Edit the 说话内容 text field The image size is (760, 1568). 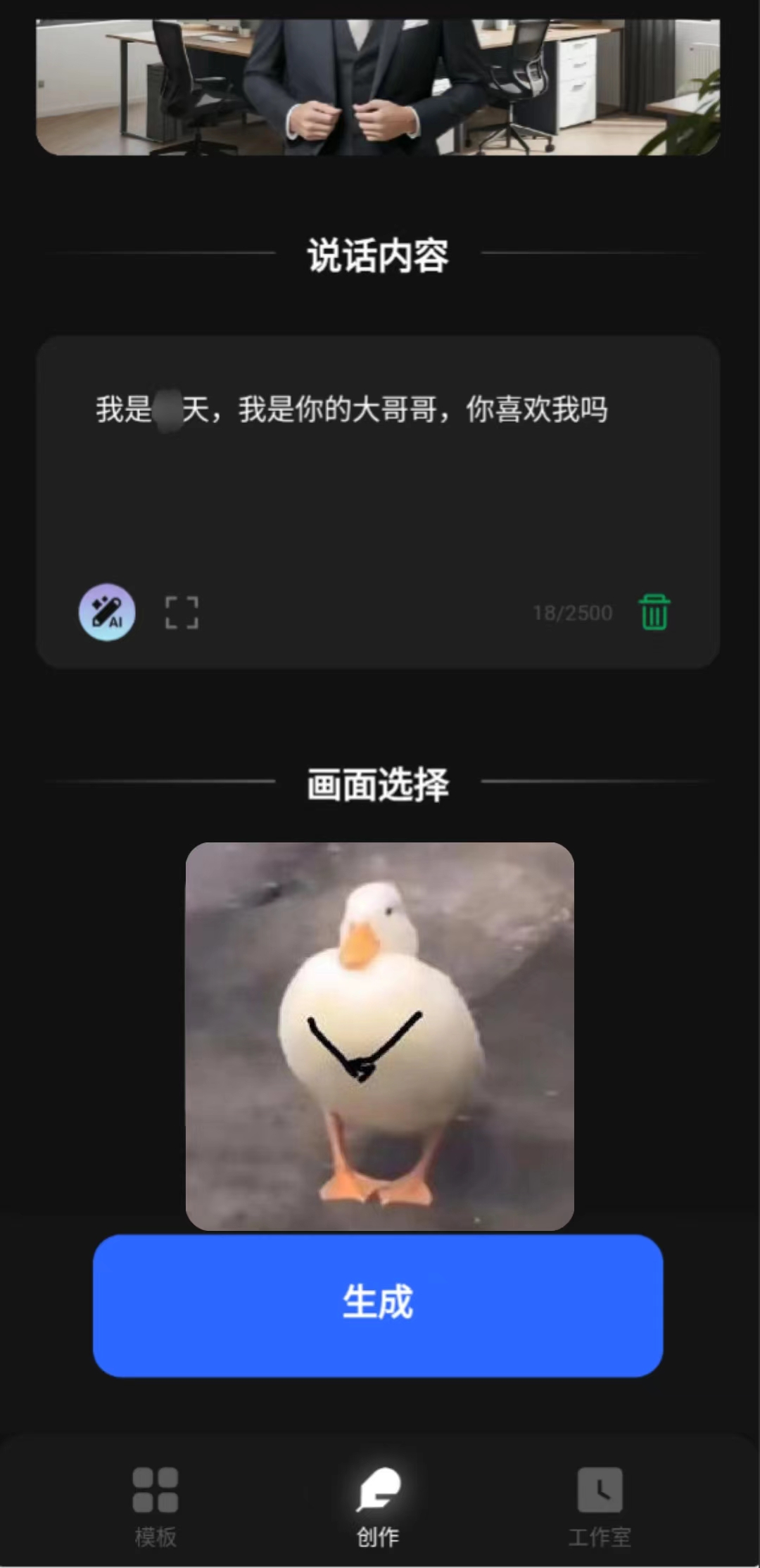tap(377, 464)
